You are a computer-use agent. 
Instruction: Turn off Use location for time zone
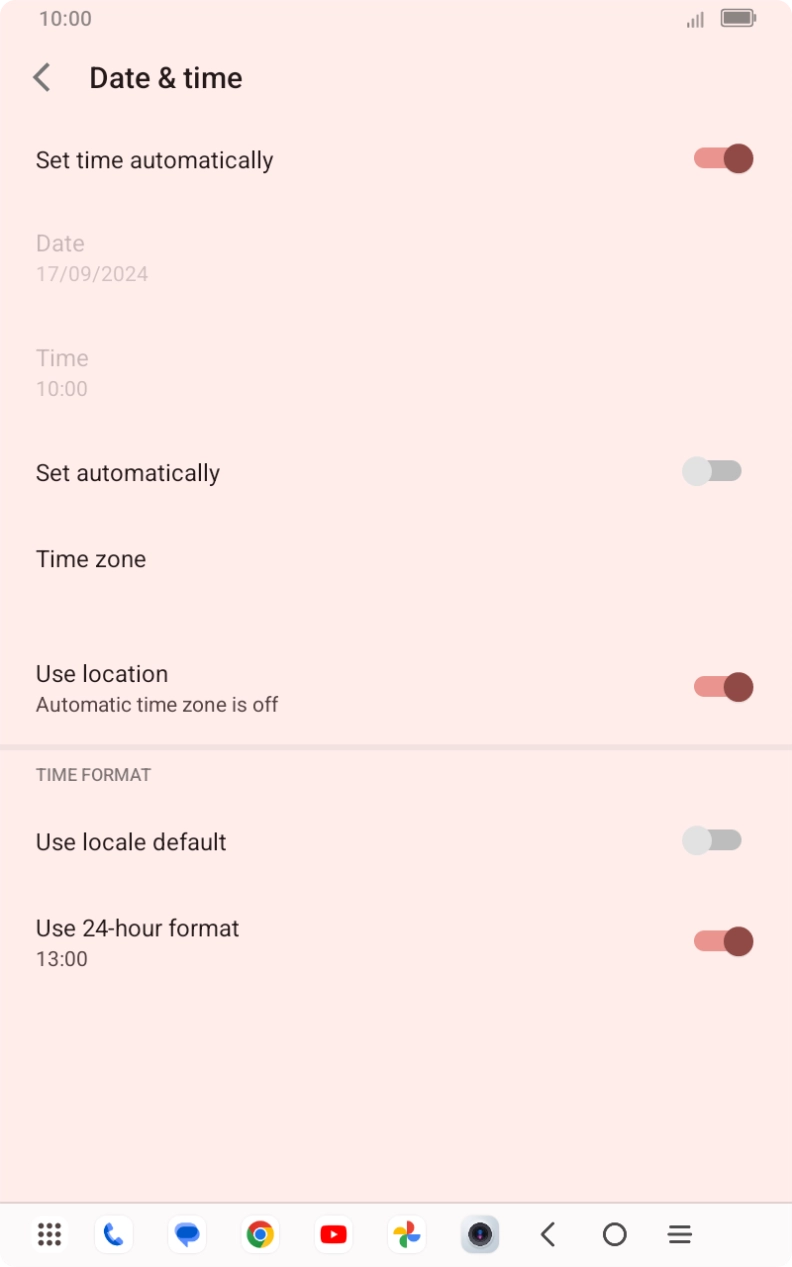[x=722, y=687]
